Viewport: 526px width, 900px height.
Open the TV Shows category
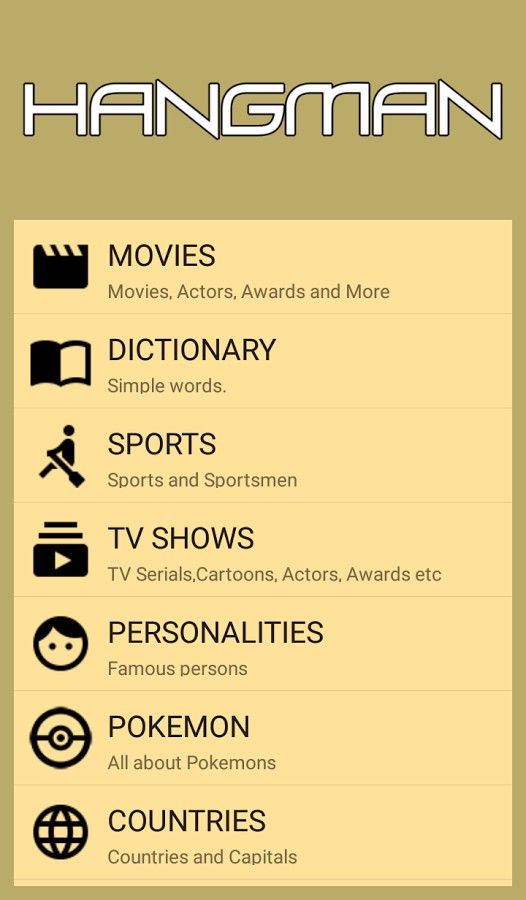click(x=263, y=549)
